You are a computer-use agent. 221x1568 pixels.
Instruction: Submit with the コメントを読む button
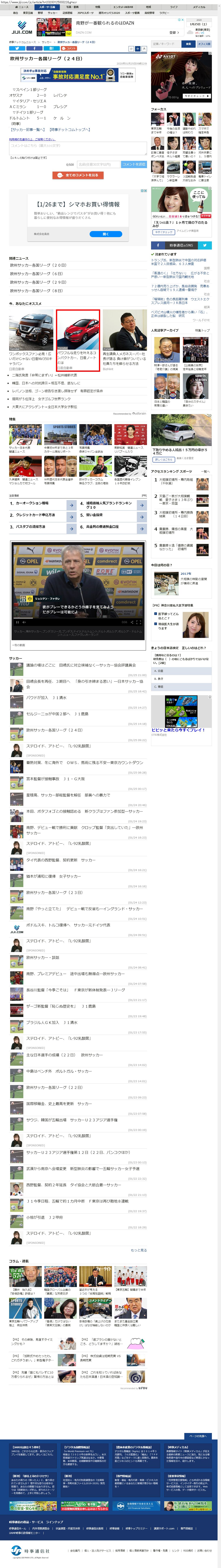click(134, 164)
